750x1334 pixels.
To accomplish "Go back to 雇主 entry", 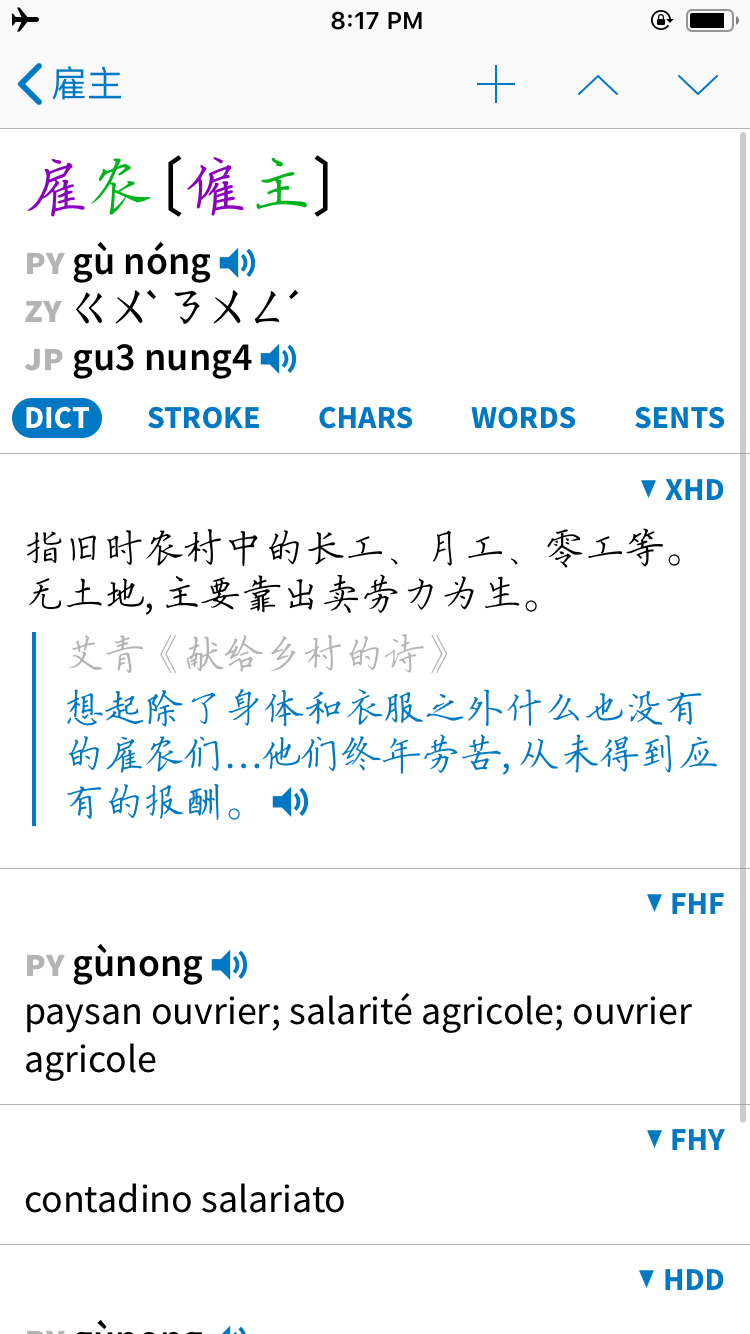I will tap(70, 85).
